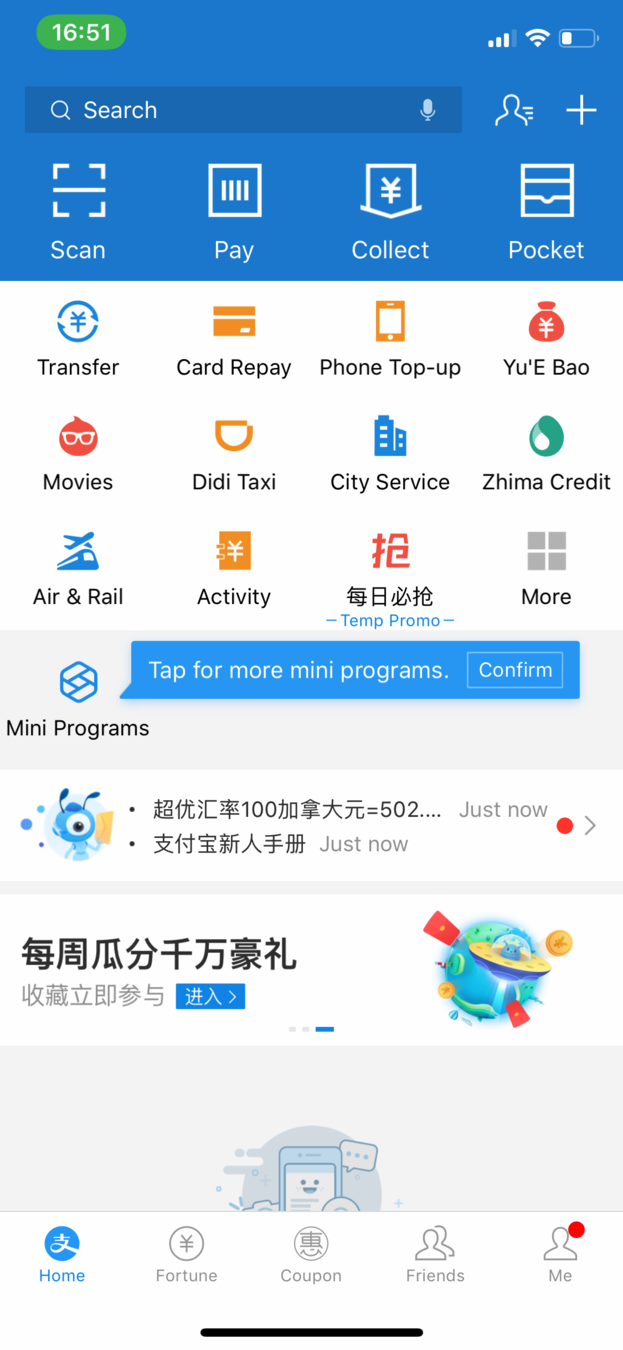The image size is (623, 1350).
Task: Tap the microphone for voice search
Action: (428, 110)
